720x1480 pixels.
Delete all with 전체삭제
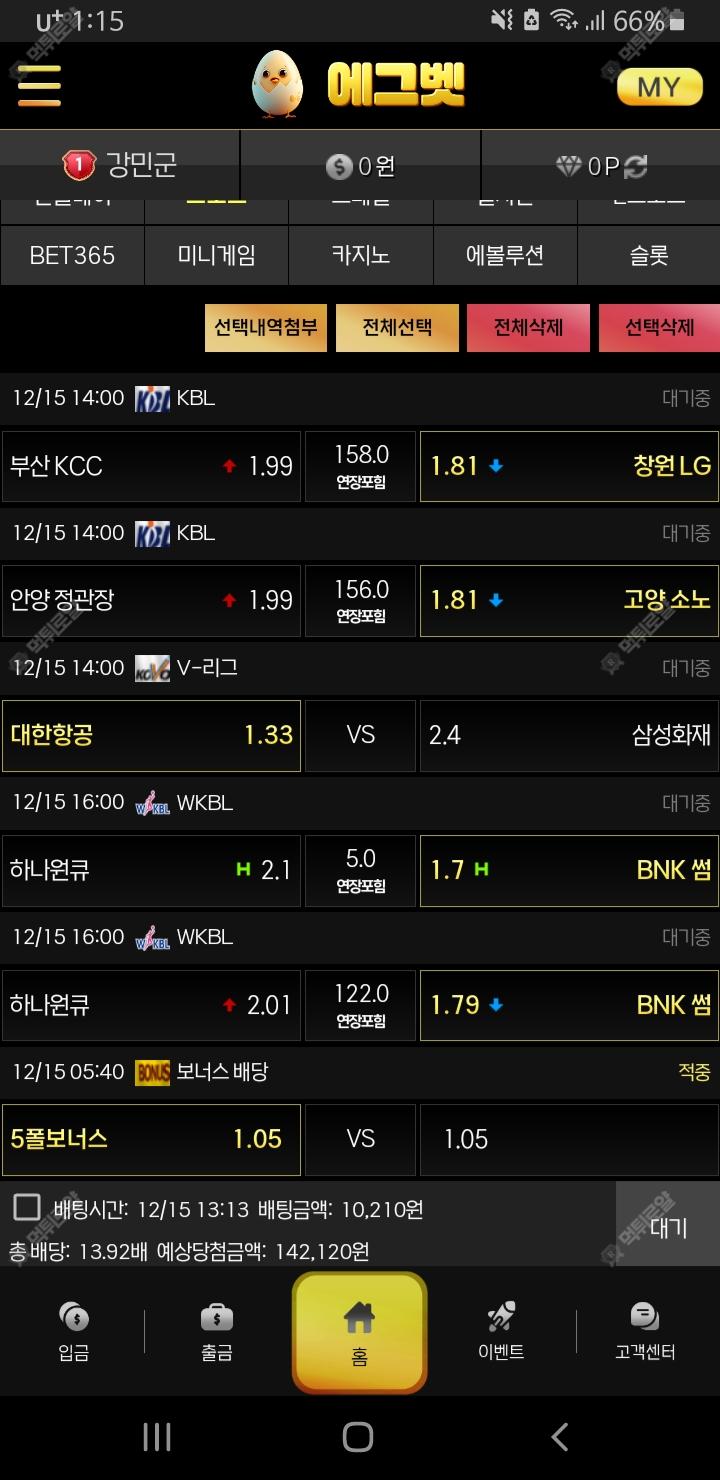click(x=528, y=328)
